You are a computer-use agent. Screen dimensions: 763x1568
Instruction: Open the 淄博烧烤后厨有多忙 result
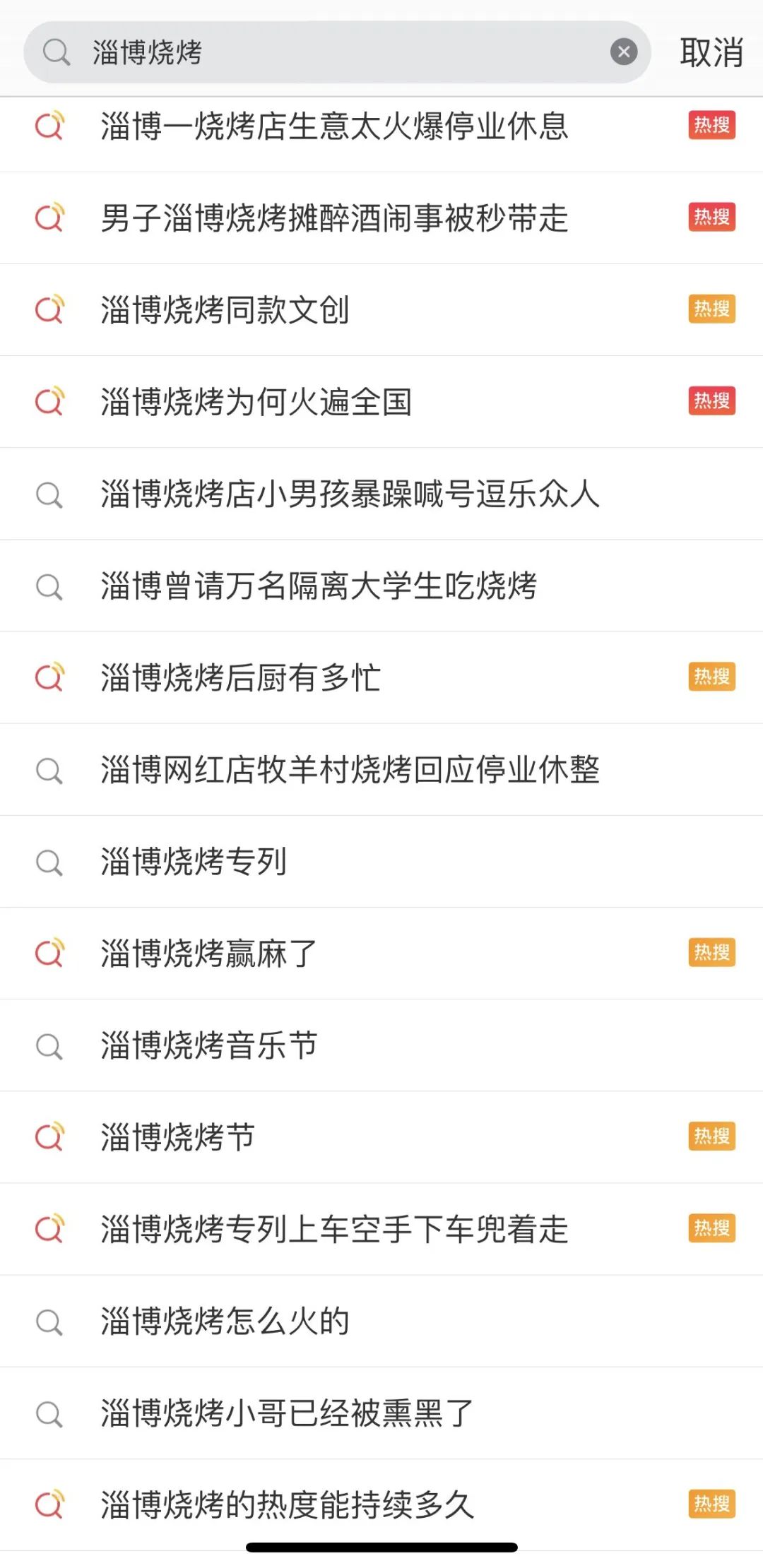(381, 677)
